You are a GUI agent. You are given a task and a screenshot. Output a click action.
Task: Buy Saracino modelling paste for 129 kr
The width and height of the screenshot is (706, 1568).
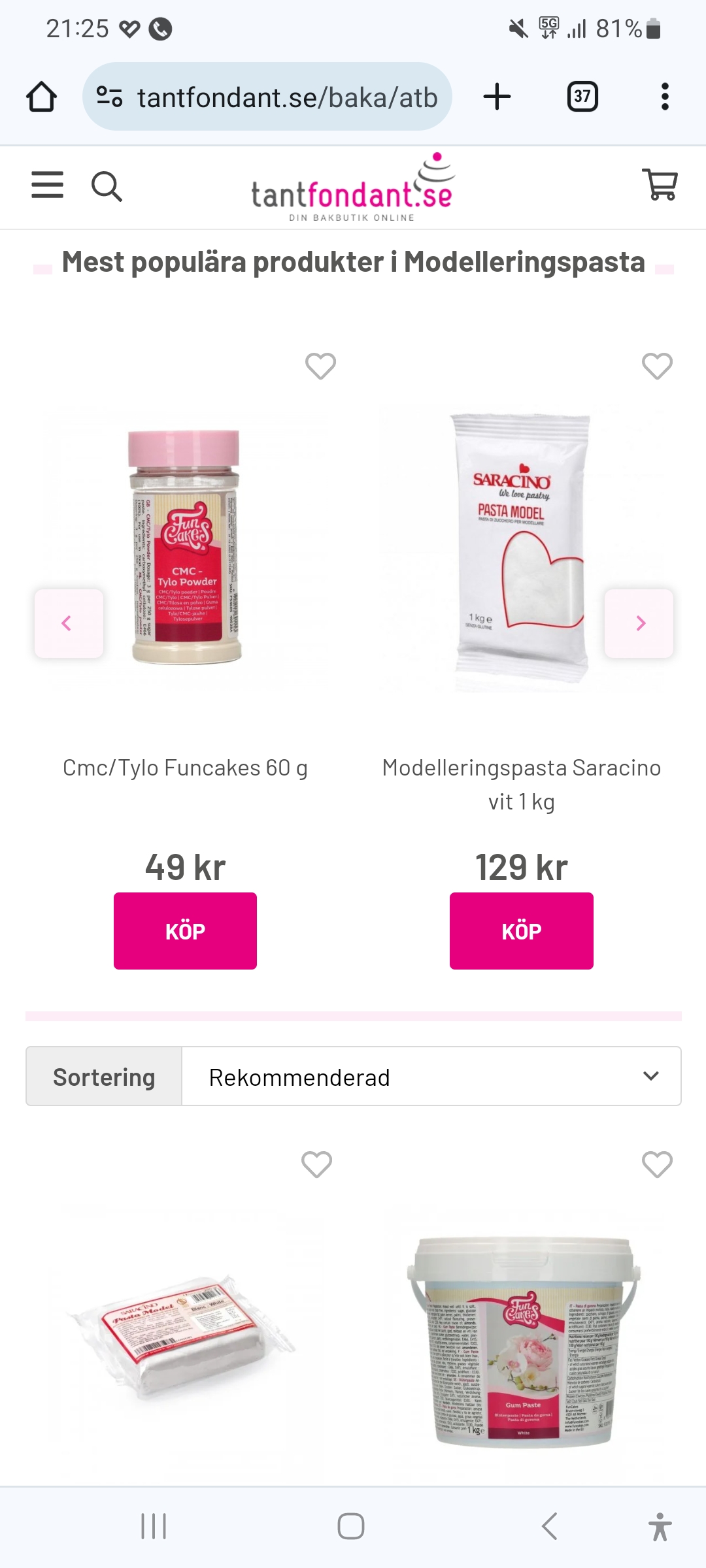[x=521, y=931]
